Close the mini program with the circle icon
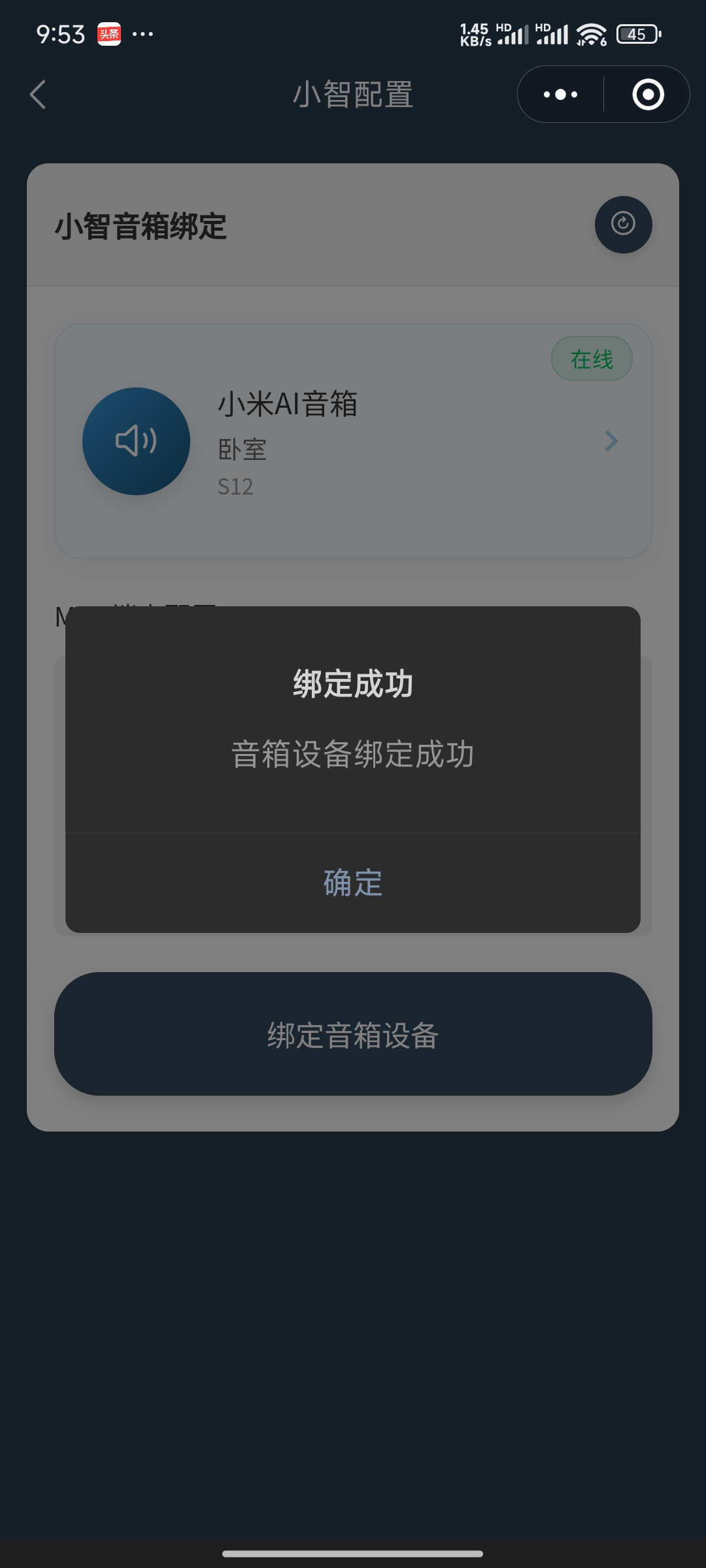Image resolution: width=706 pixels, height=1568 pixels. click(x=648, y=95)
